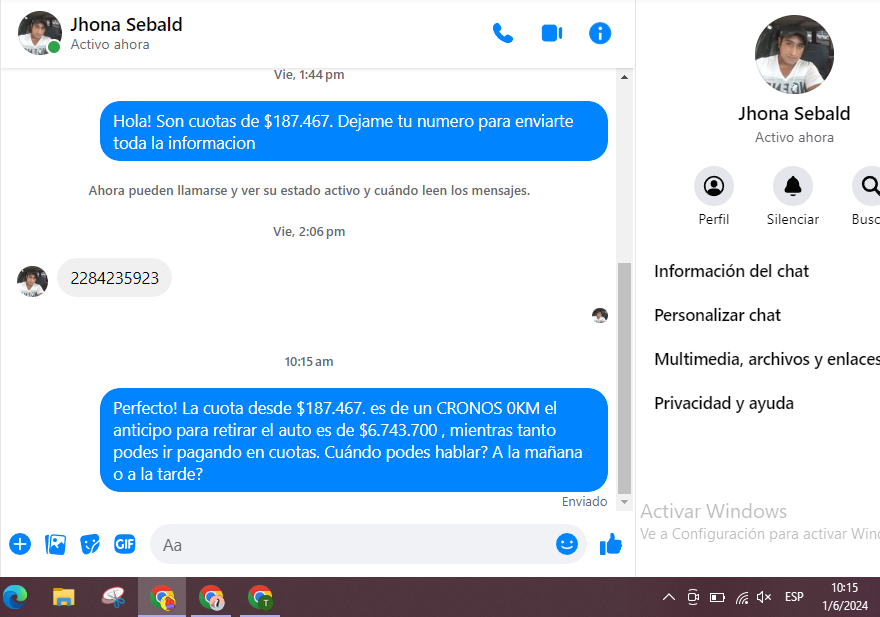Attach a photo or file
The image size is (880, 617).
(56, 544)
